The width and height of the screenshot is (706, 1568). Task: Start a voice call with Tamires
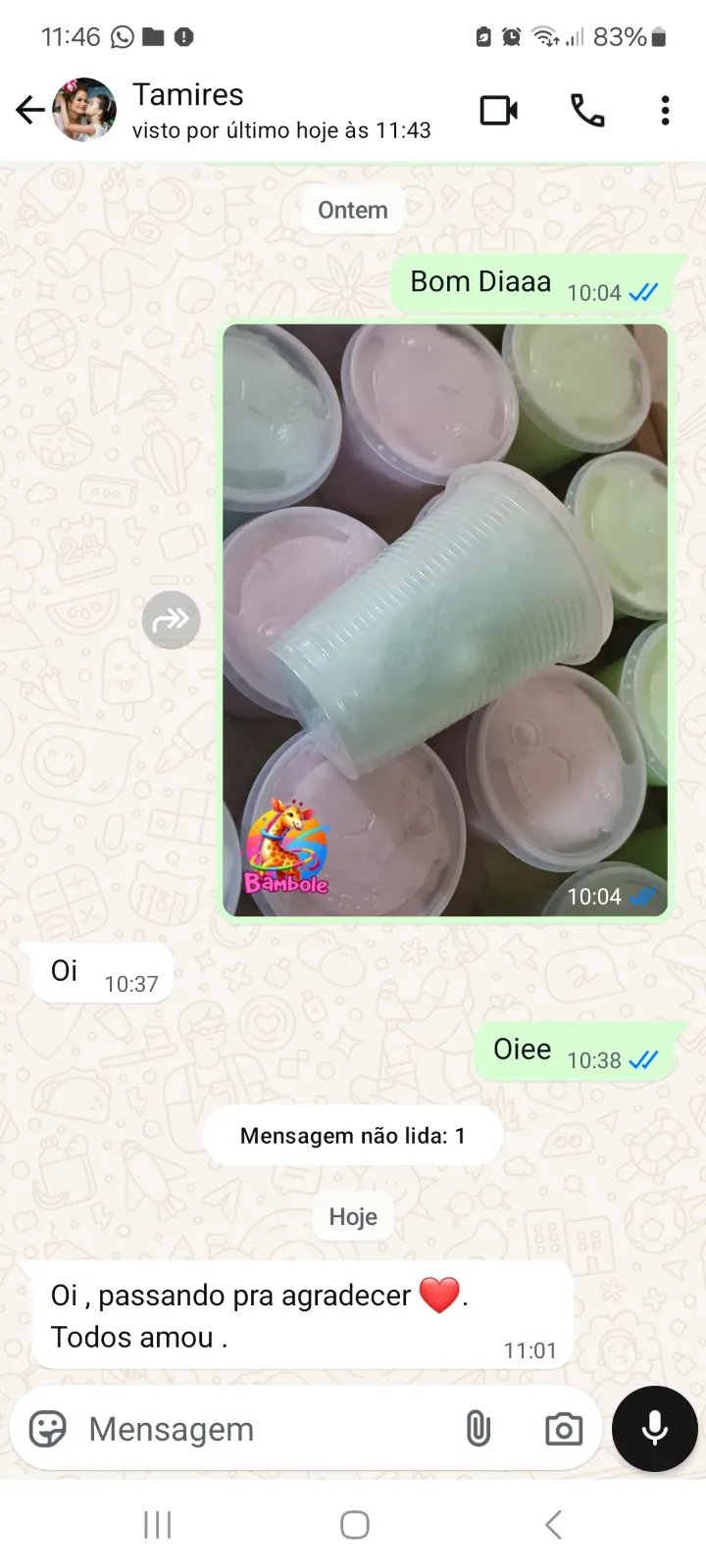587,110
